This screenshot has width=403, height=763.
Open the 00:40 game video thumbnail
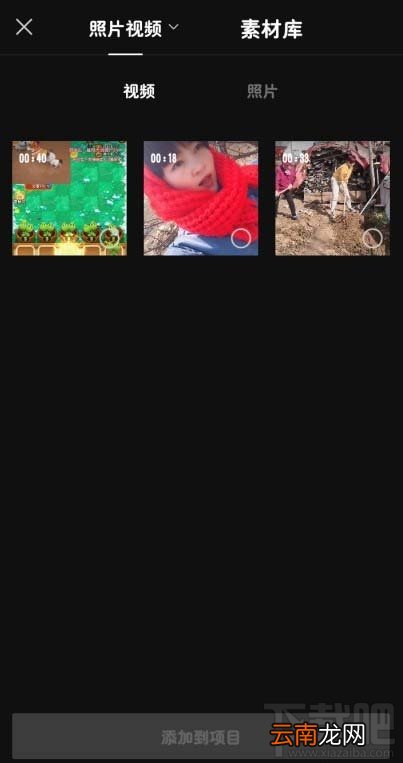(70, 198)
